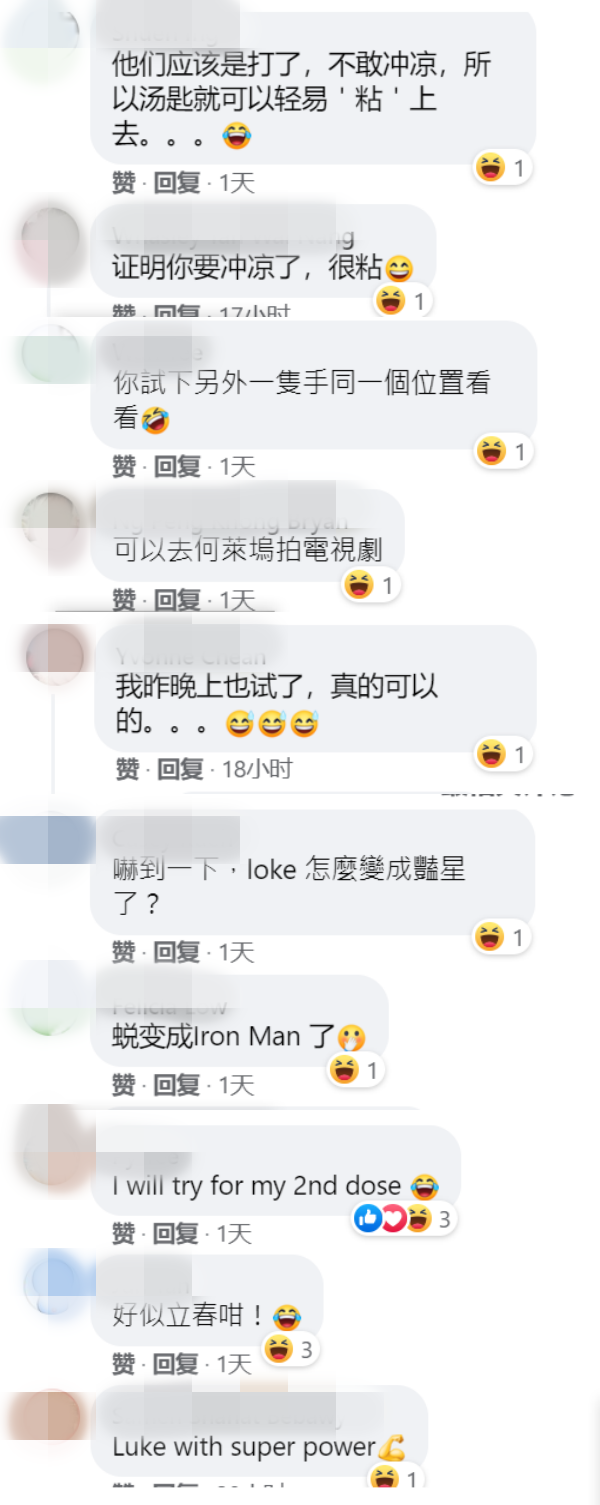Reply to the comment "我昨晚上也试了，真的可以的"
This screenshot has width=600, height=1505.
(x=180, y=768)
